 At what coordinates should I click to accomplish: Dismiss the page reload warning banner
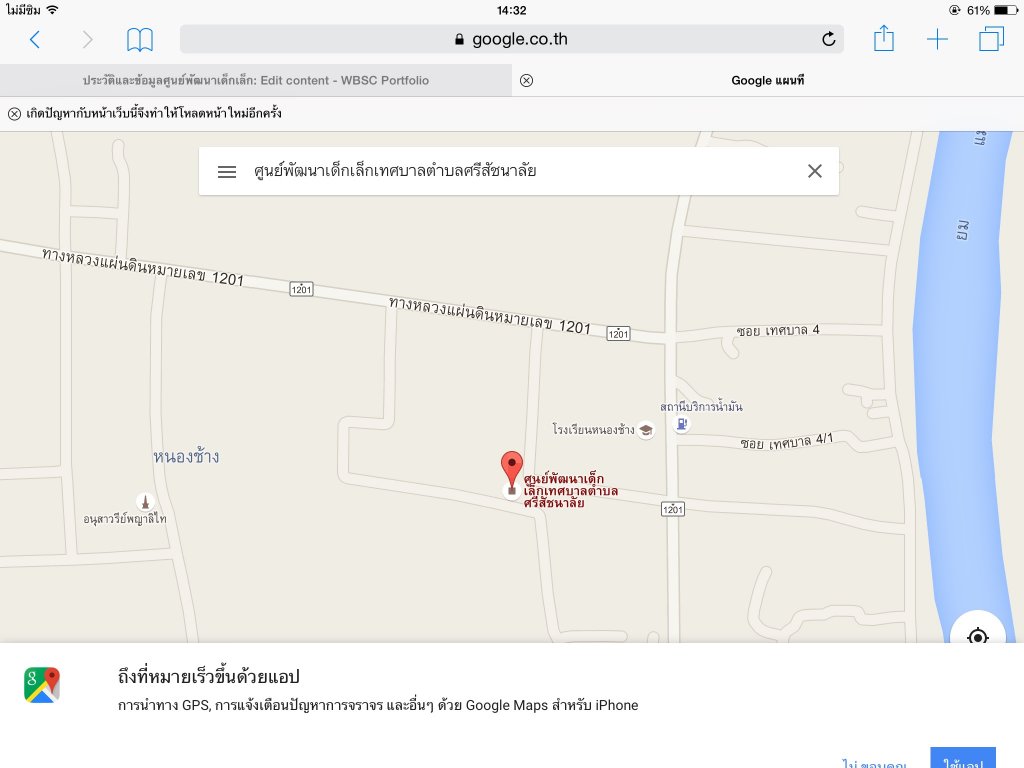14,113
